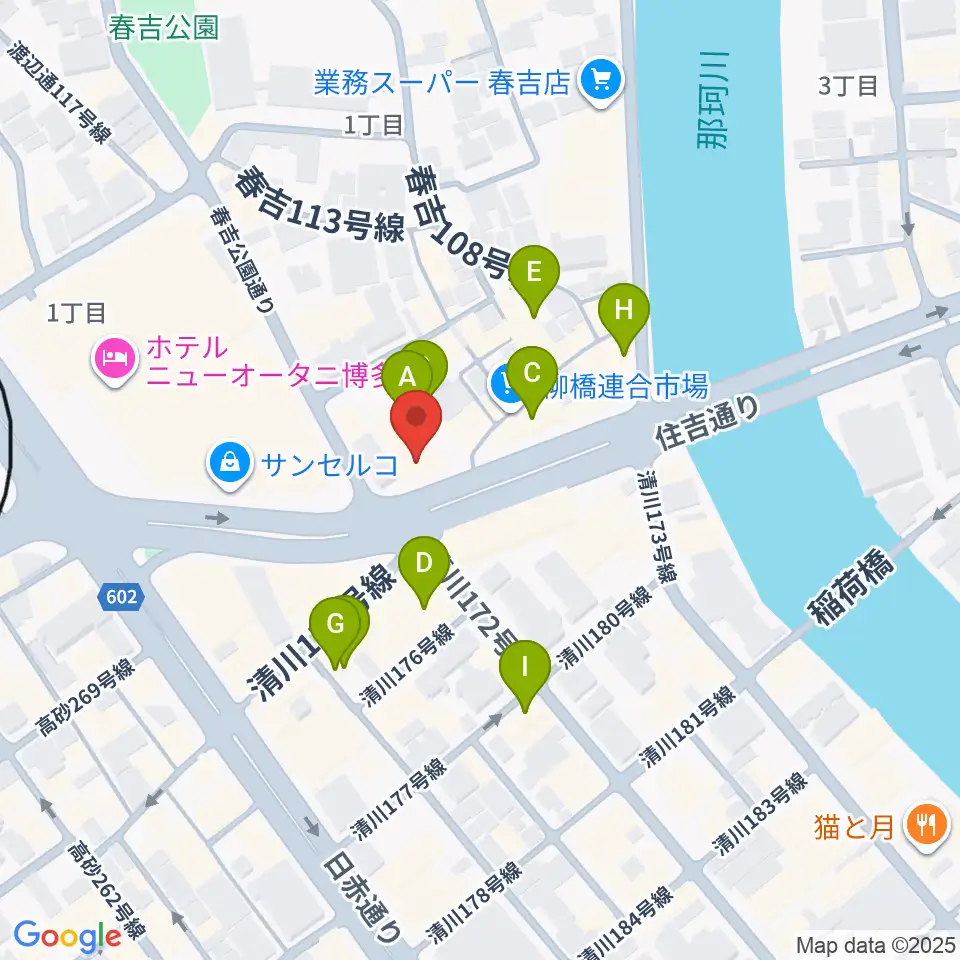The width and height of the screenshot is (960, 960).
Task: Tap the 業務スーパー 春吉店 store pin
Action: [601, 81]
